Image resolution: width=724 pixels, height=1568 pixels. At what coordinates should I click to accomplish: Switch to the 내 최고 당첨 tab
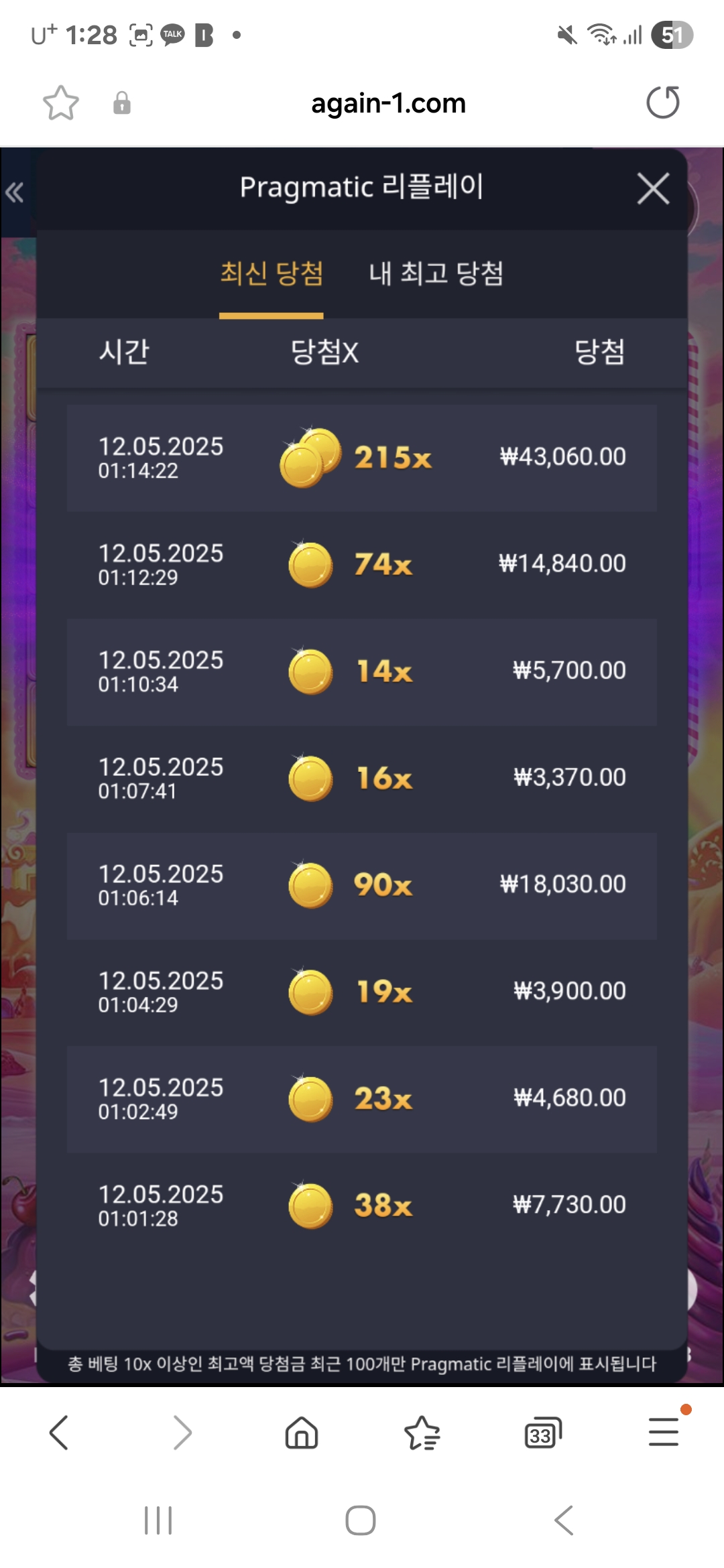pos(436,273)
